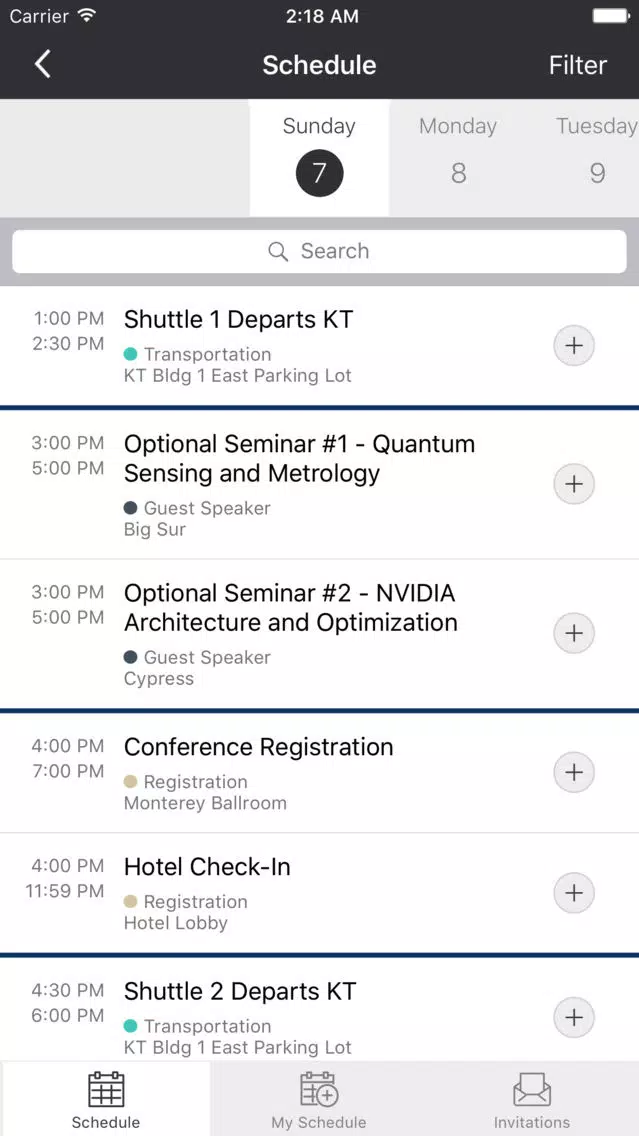The height and width of the screenshot is (1136, 639).
Task: Tap the Search field
Action: click(320, 251)
